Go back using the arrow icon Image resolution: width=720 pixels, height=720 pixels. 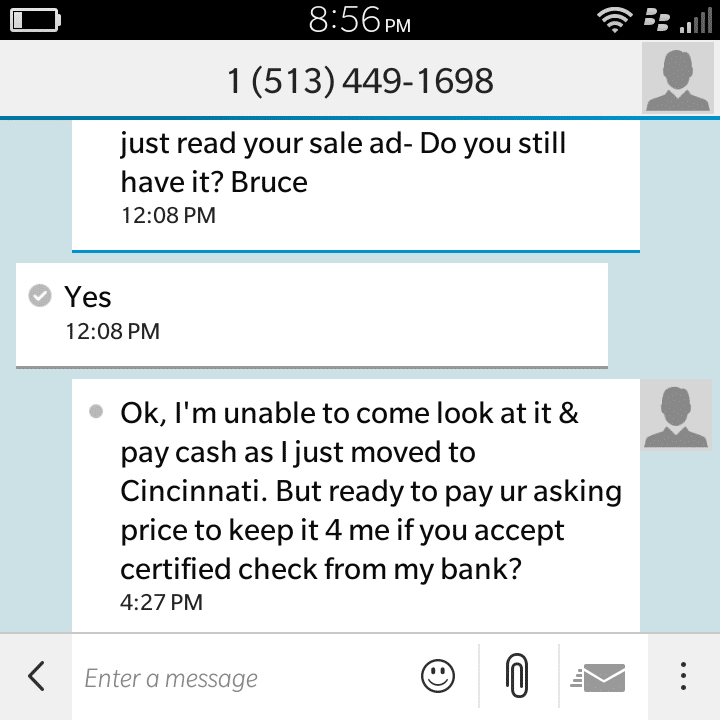36,677
